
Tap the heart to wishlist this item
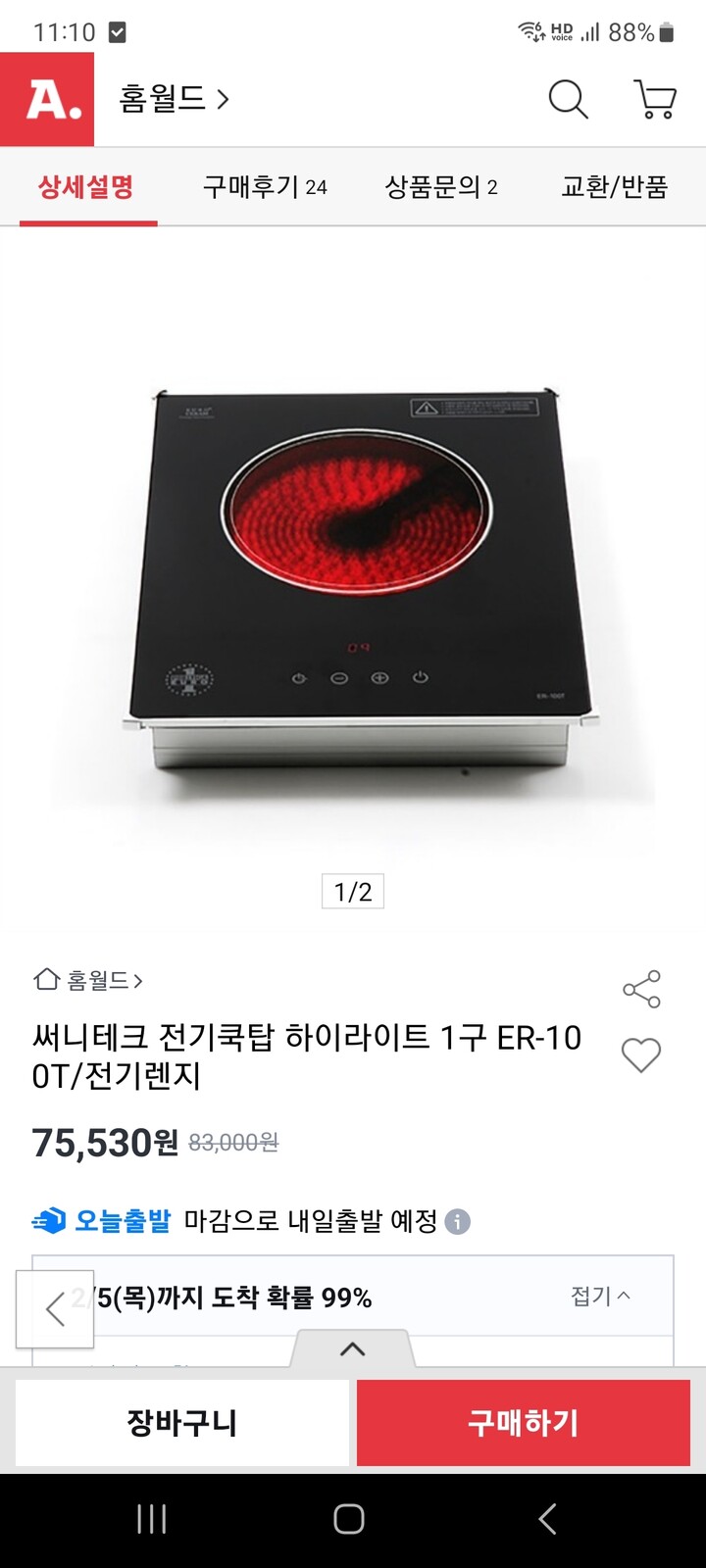641,1056
